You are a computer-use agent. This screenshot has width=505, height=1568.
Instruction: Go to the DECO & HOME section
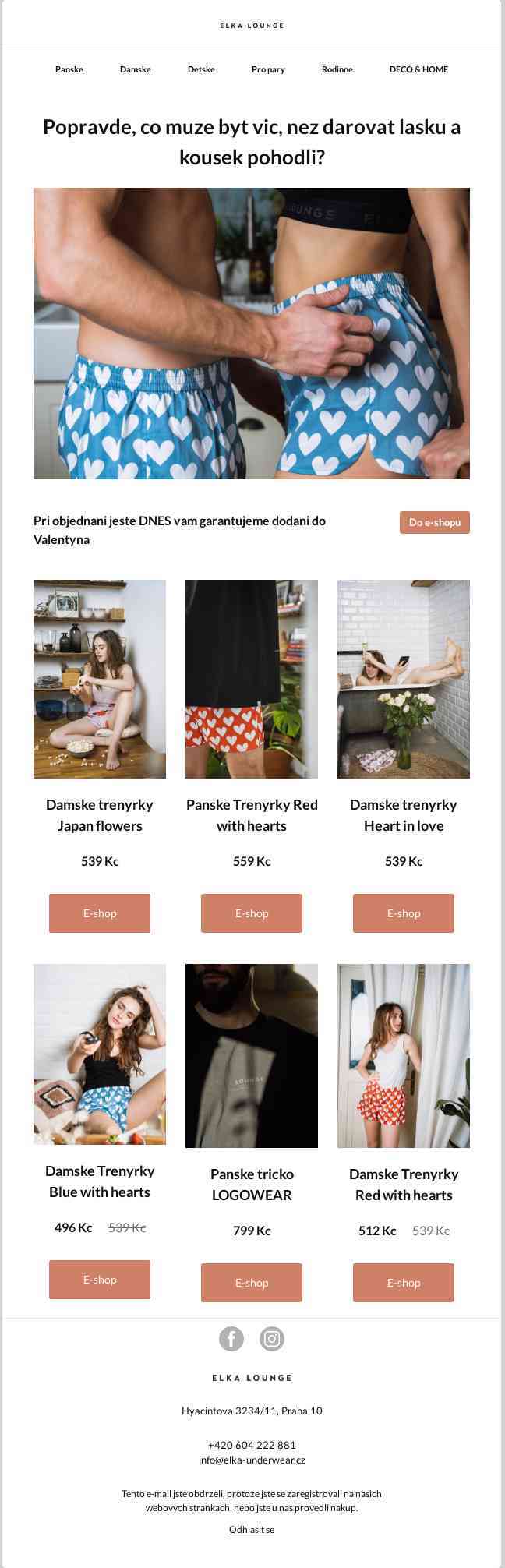(x=418, y=69)
